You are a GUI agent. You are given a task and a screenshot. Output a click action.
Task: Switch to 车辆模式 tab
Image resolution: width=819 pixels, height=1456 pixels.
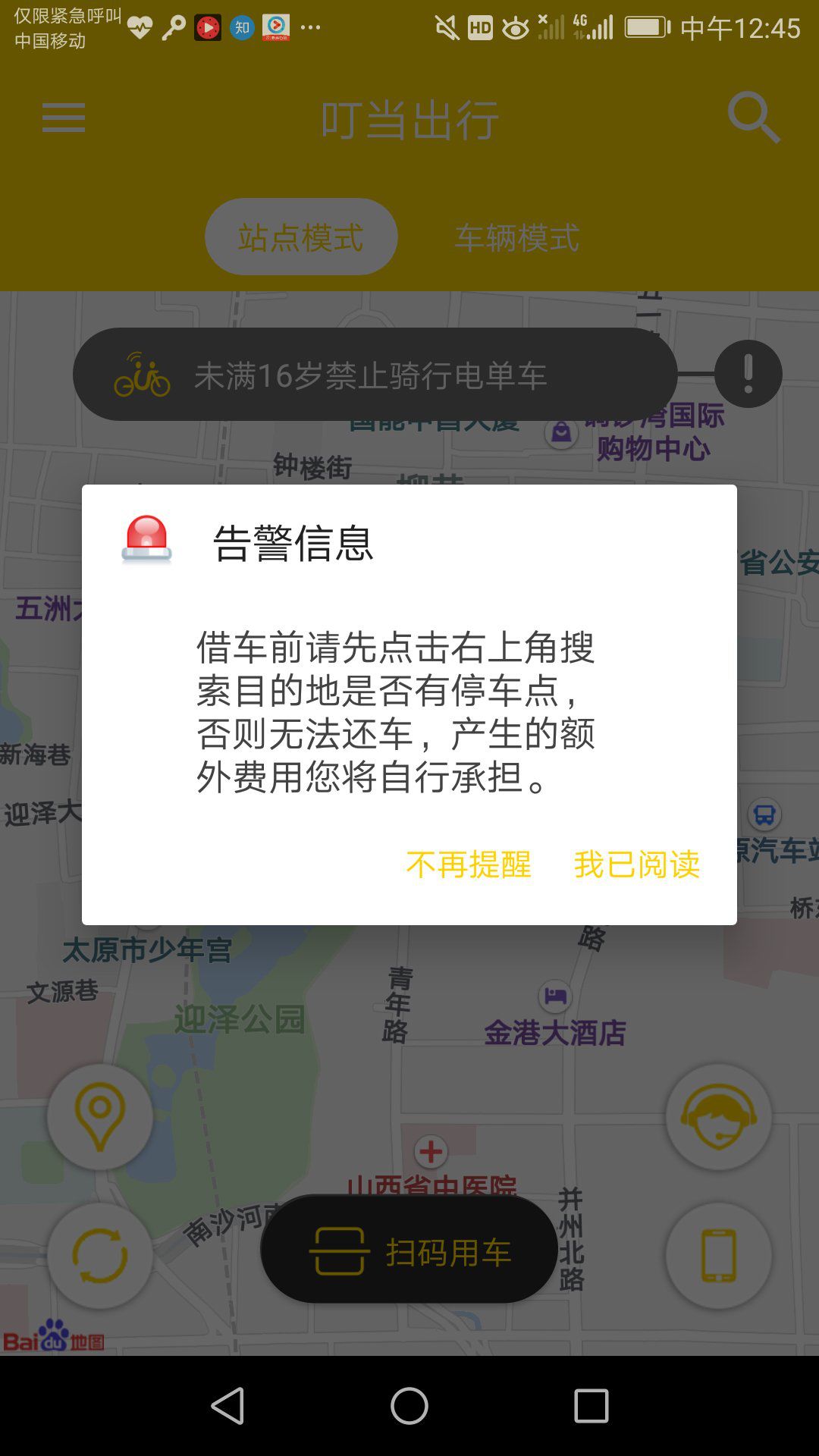click(x=517, y=237)
